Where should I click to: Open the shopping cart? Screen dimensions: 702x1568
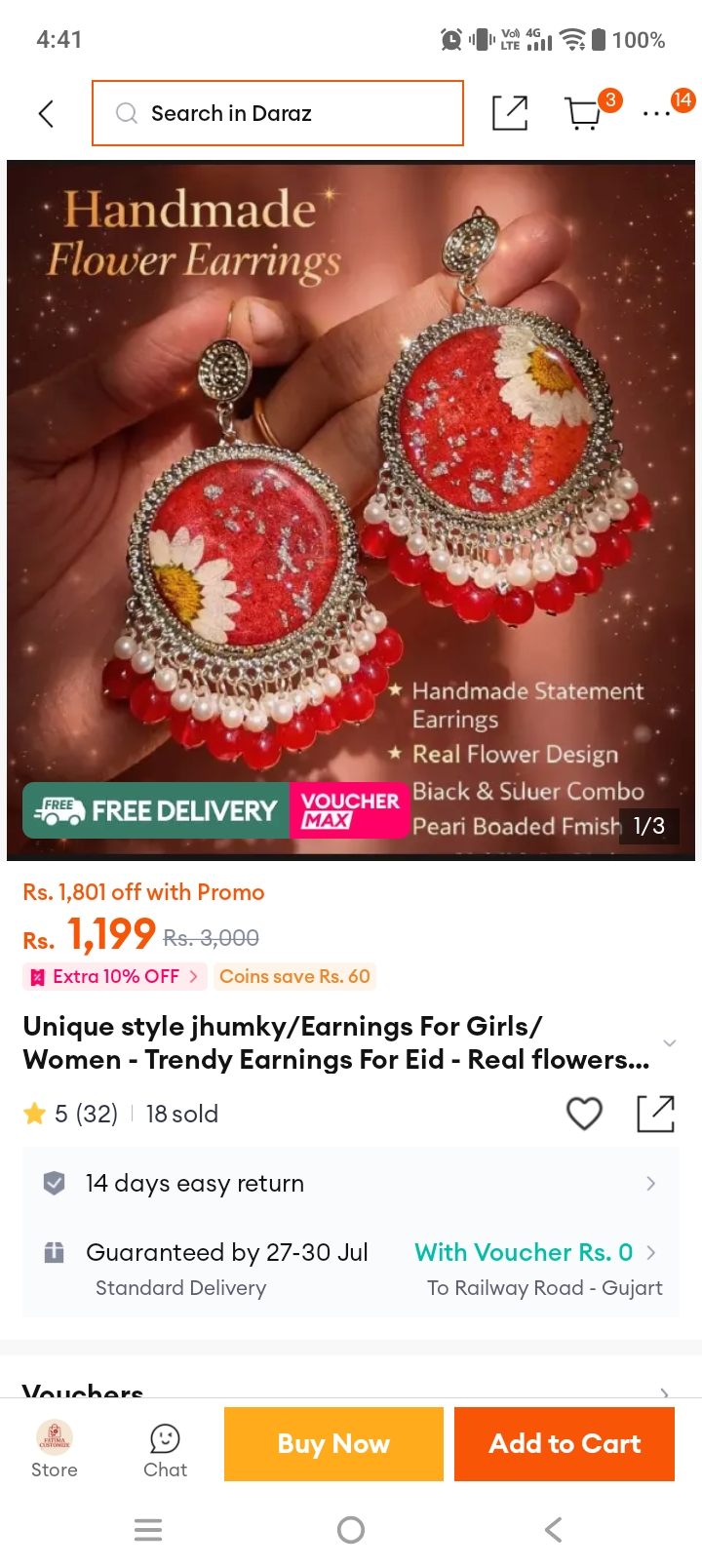[x=584, y=113]
